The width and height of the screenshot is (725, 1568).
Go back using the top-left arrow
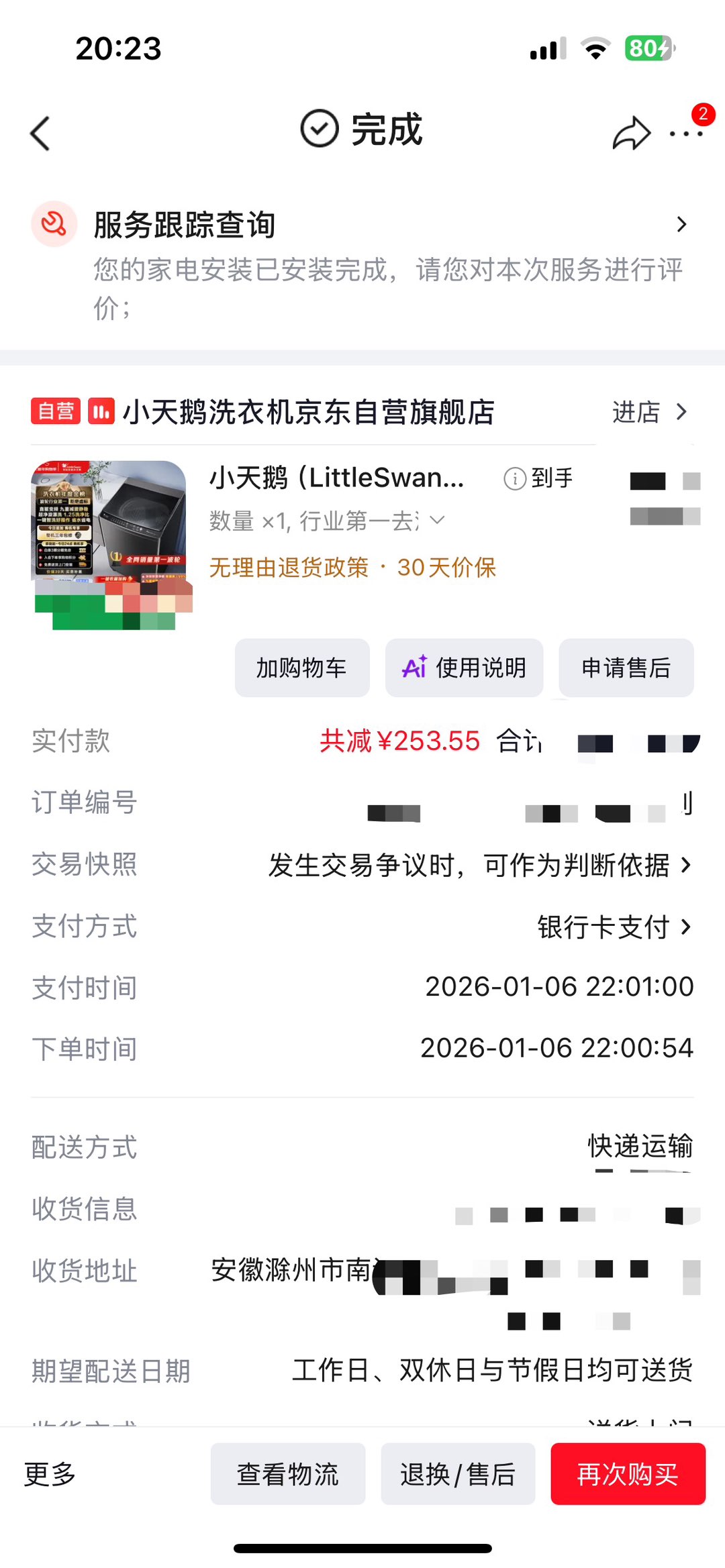click(40, 134)
